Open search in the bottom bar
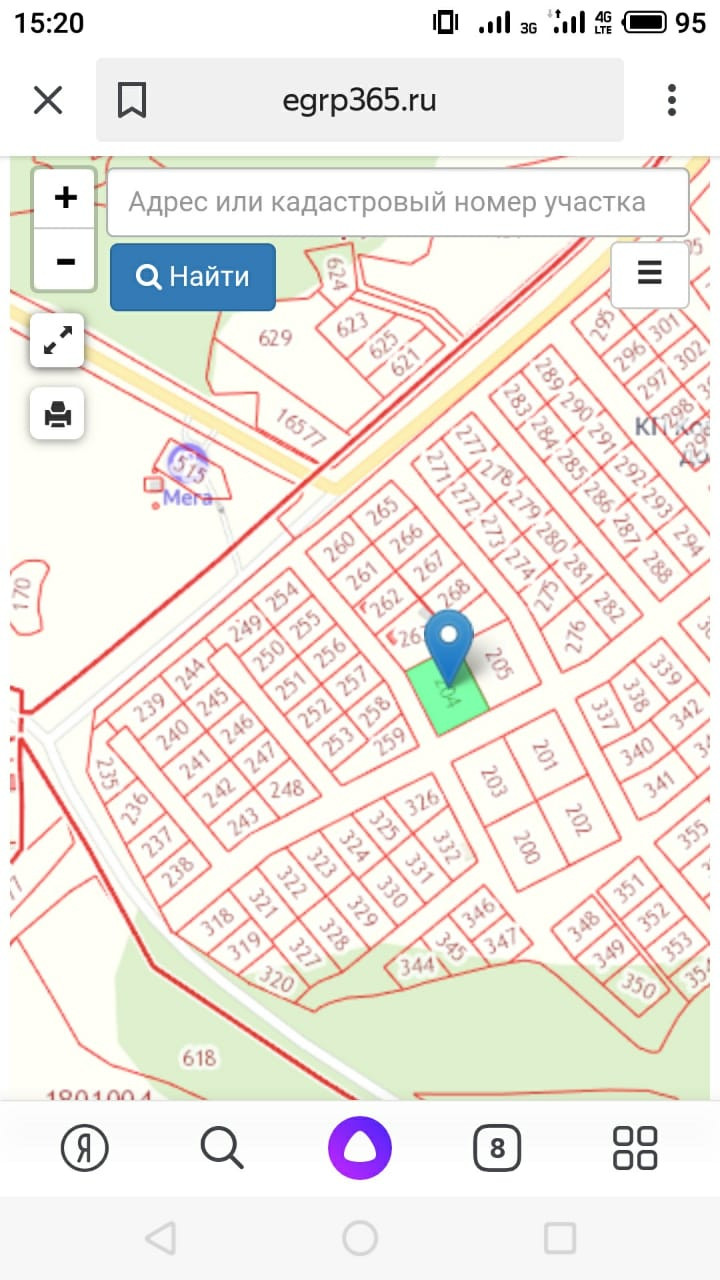The image size is (720, 1280). coord(222,1148)
